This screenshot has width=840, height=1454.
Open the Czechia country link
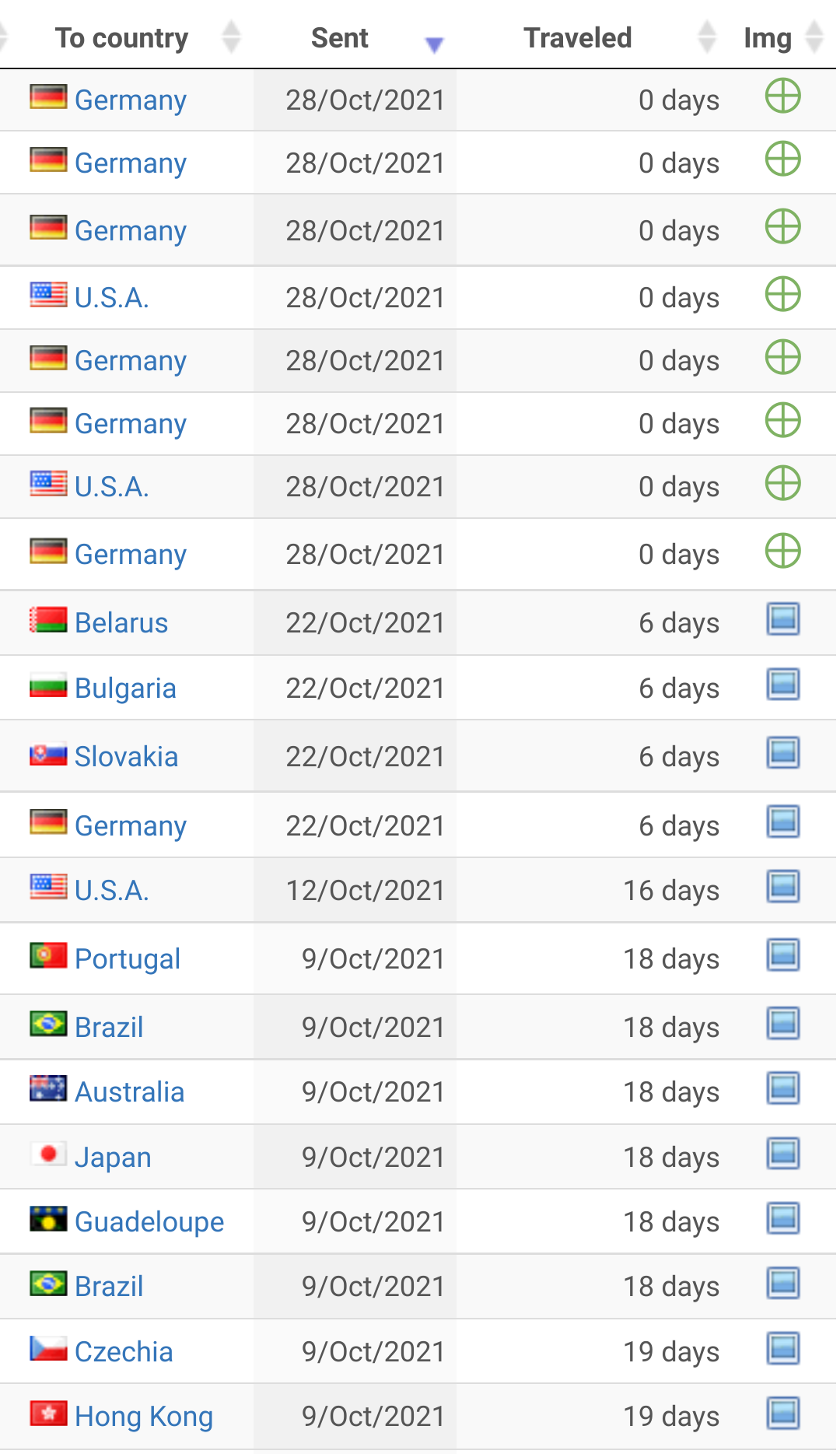coord(124,1352)
